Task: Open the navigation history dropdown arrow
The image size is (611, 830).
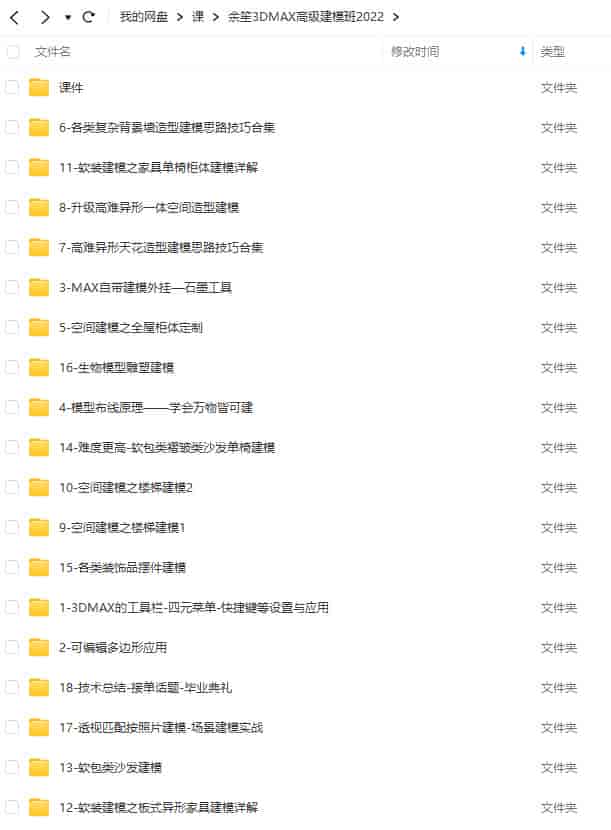Action: [x=68, y=17]
